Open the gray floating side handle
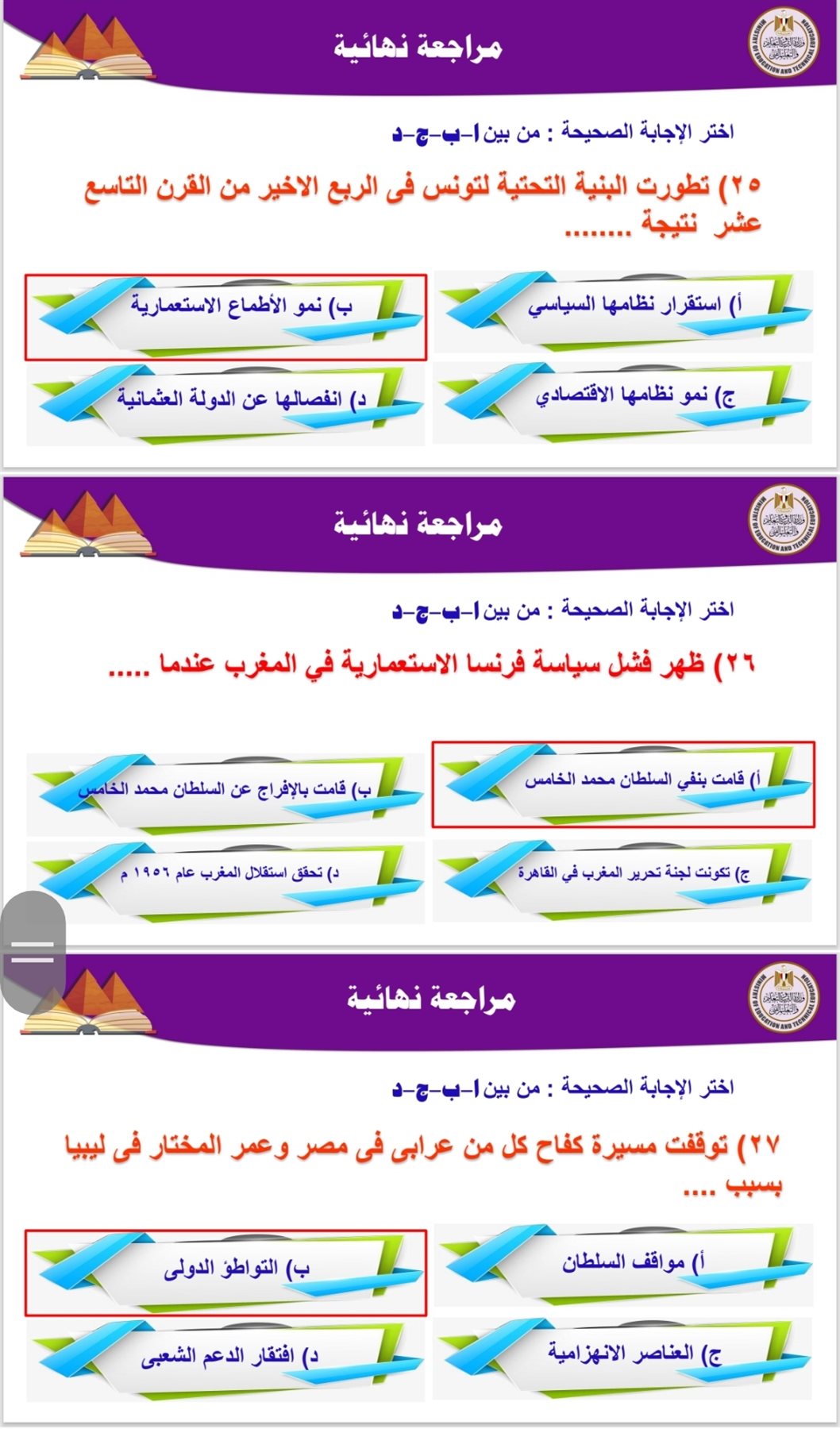The width and height of the screenshot is (840, 1429). 32,952
